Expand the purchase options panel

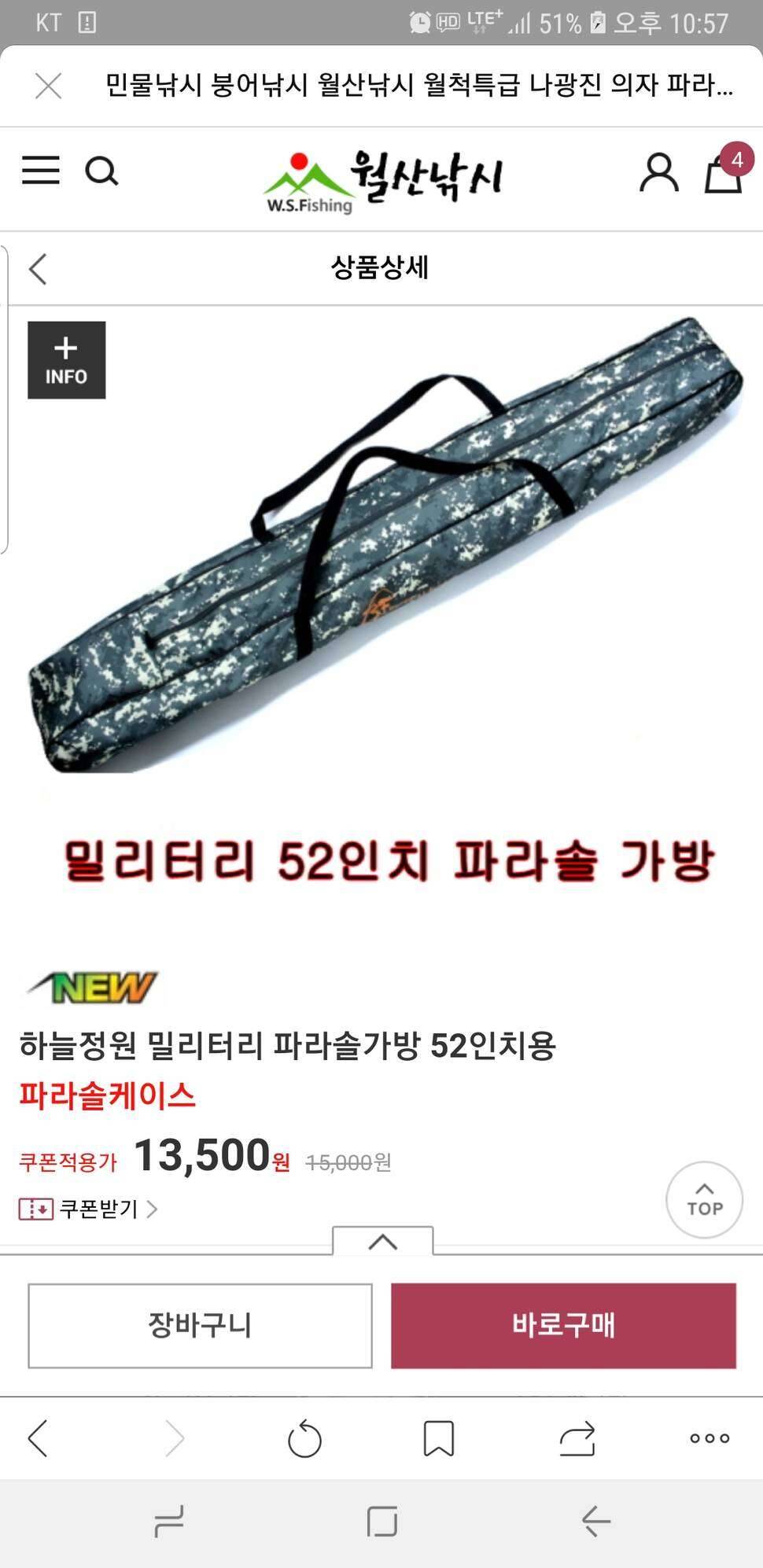tap(383, 1241)
